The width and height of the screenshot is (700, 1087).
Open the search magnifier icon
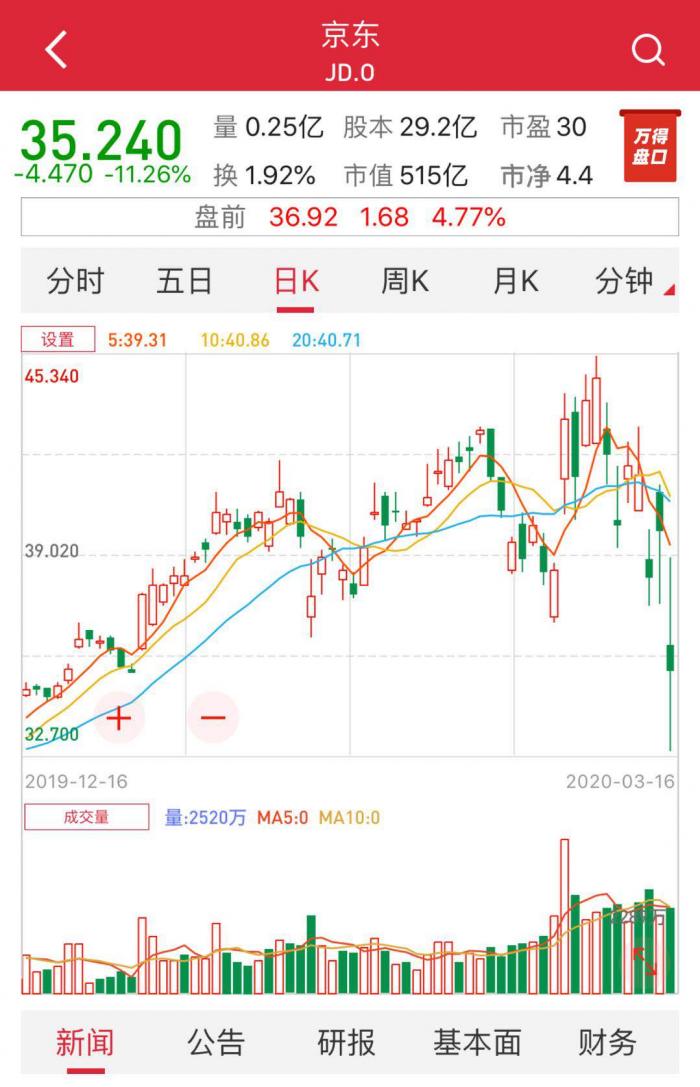click(x=648, y=49)
